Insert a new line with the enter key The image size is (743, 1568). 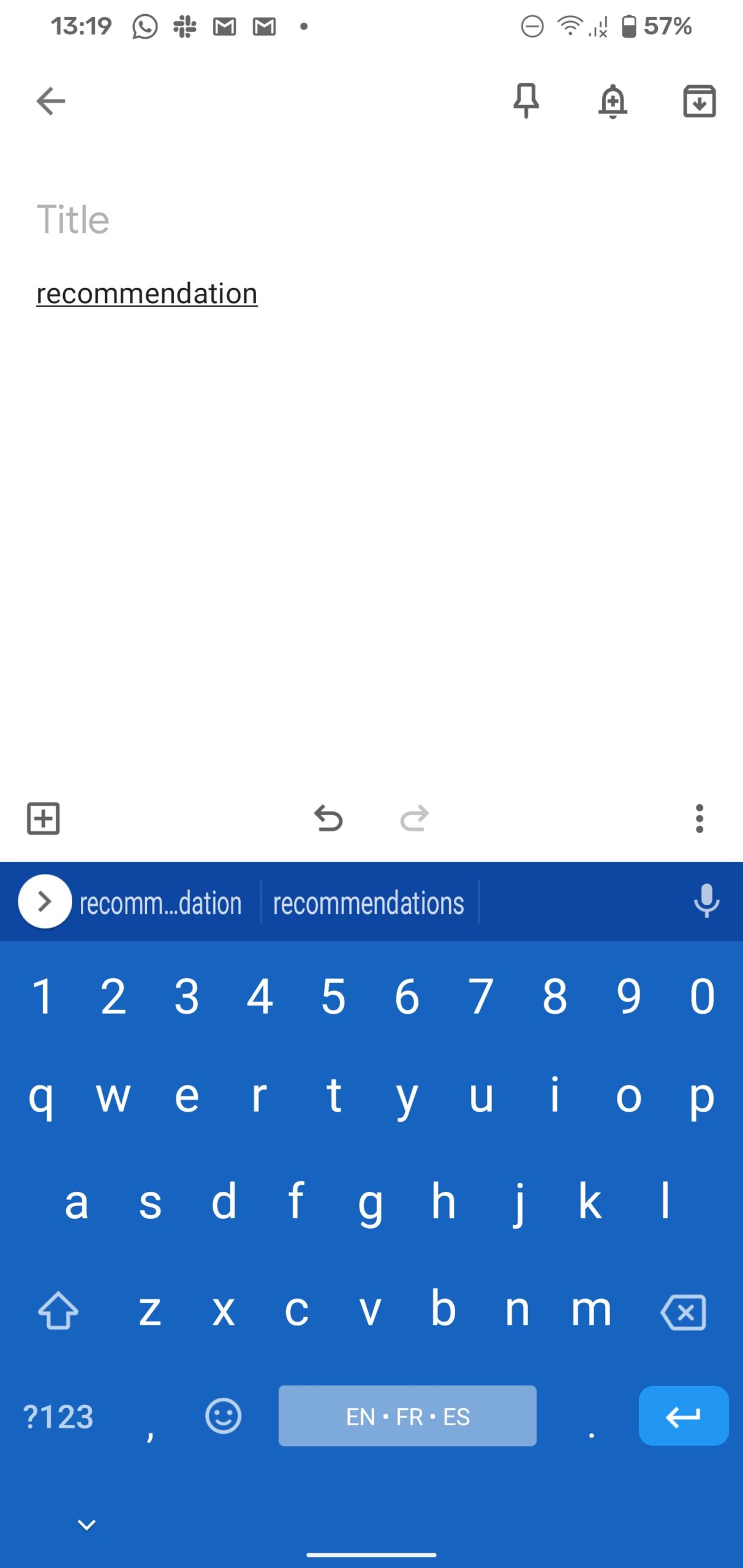pos(684,1415)
